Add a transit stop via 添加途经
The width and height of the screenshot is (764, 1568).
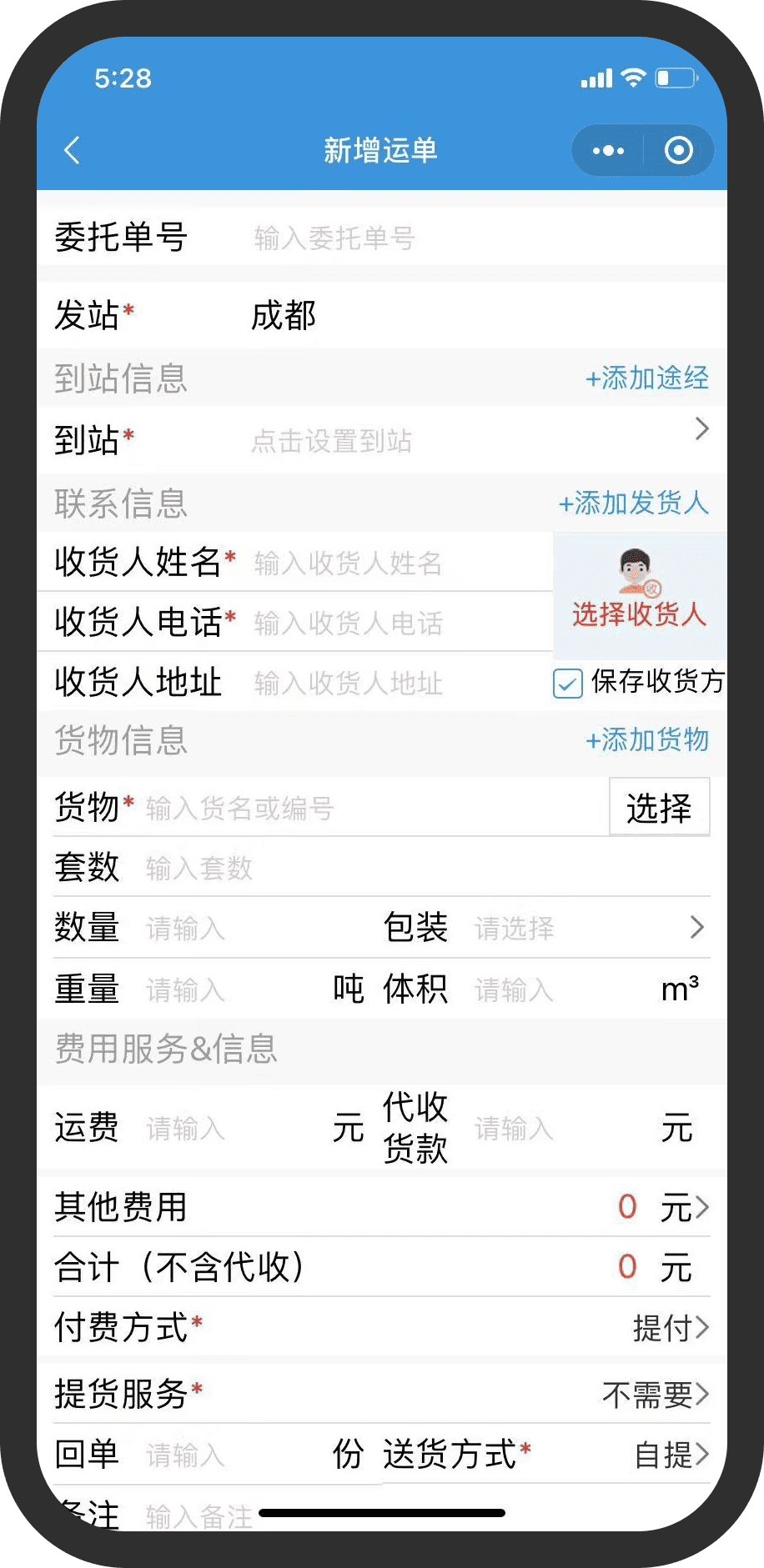647,378
